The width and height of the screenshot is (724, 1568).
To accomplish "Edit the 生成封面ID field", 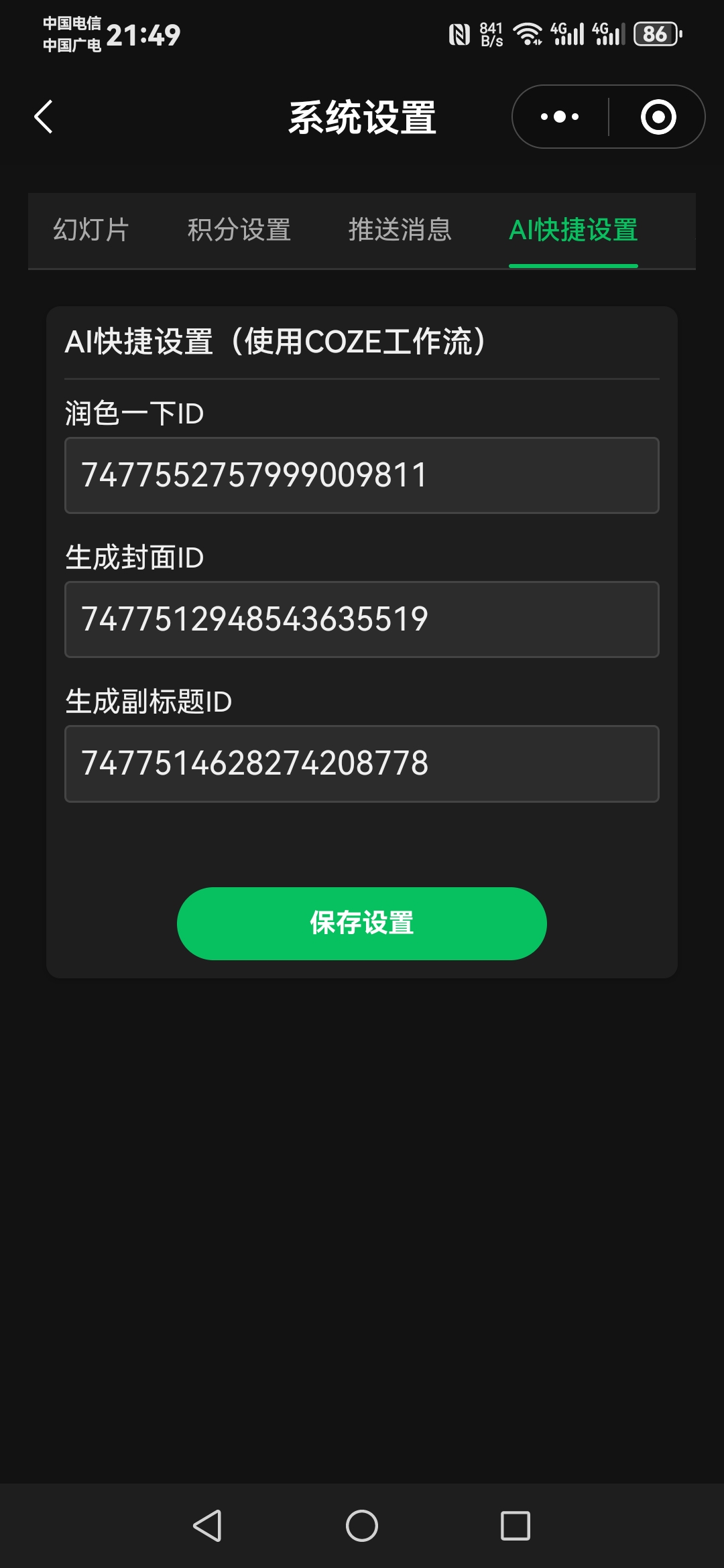I will click(x=362, y=620).
